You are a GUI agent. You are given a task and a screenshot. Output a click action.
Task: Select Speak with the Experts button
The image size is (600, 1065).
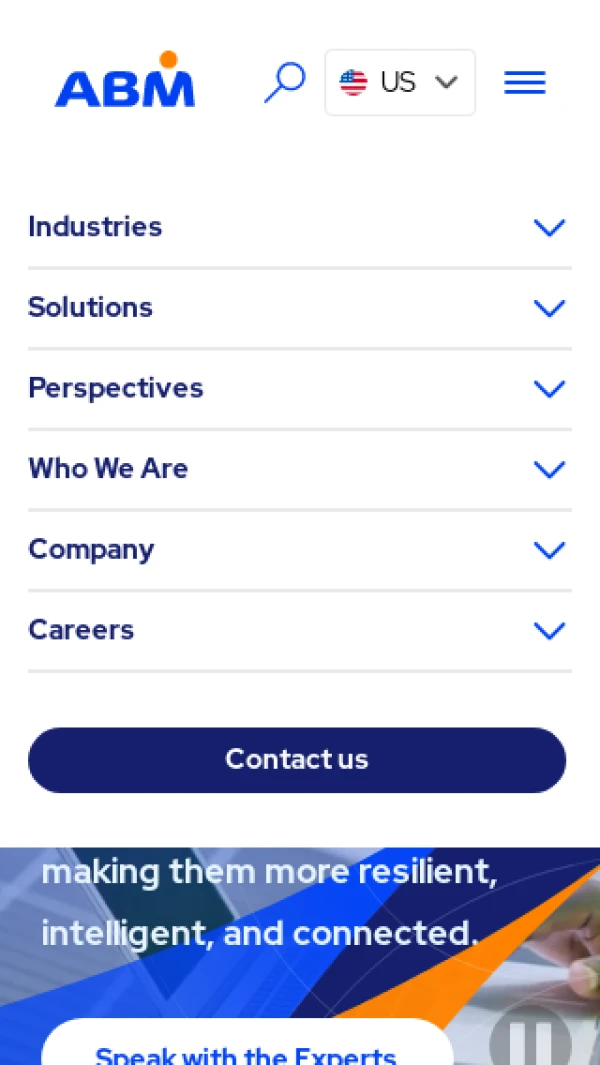[x=246, y=1050]
